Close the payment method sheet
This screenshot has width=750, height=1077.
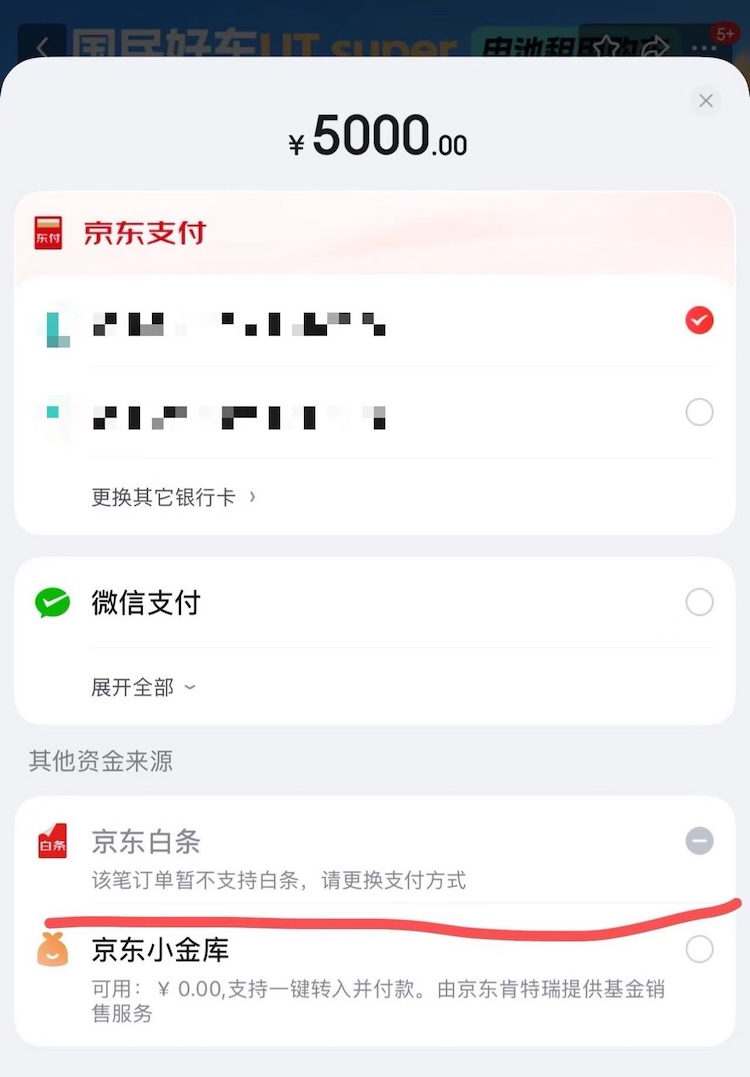click(x=706, y=101)
